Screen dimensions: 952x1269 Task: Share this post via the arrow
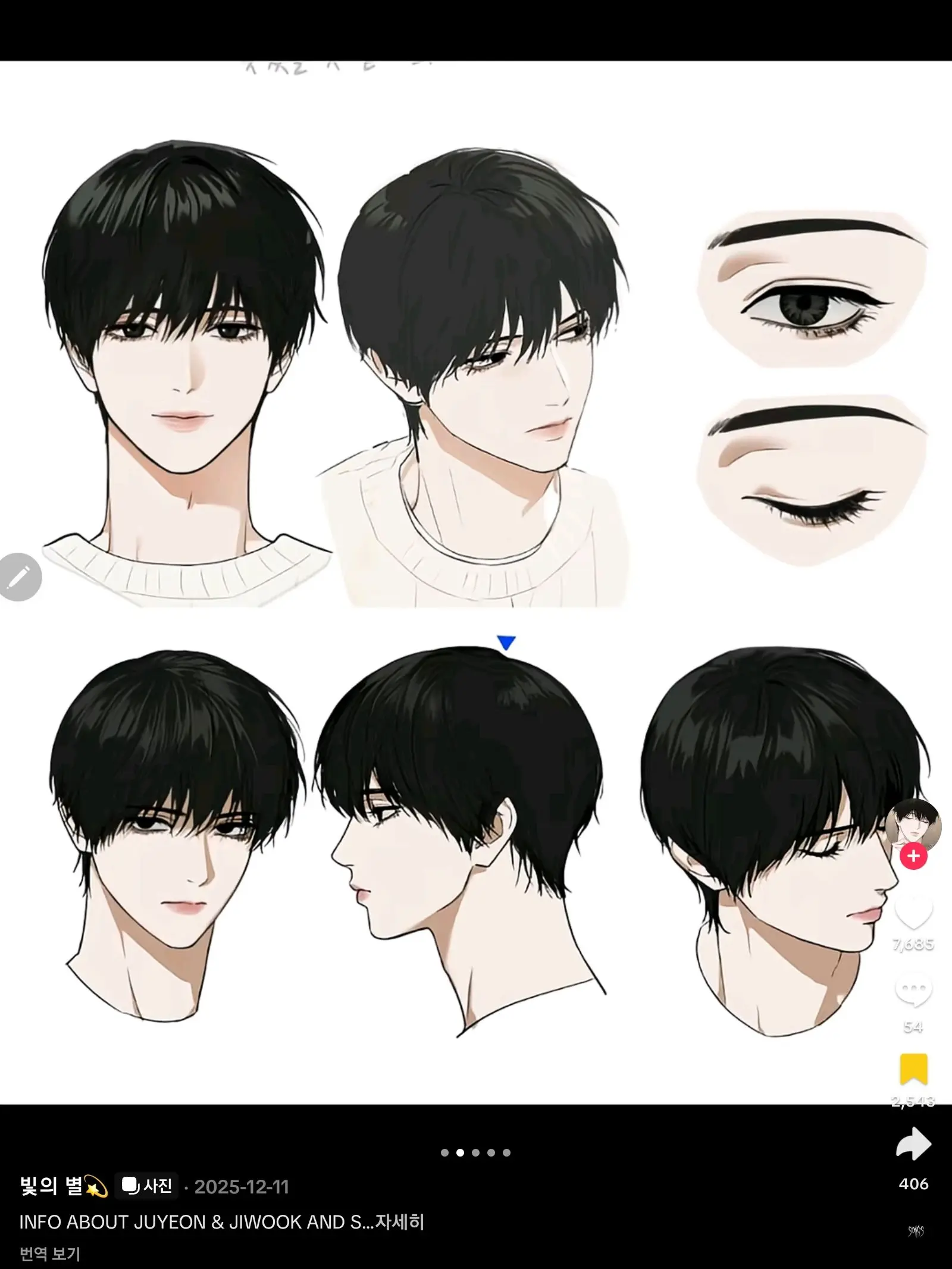click(x=913, y=1143)
